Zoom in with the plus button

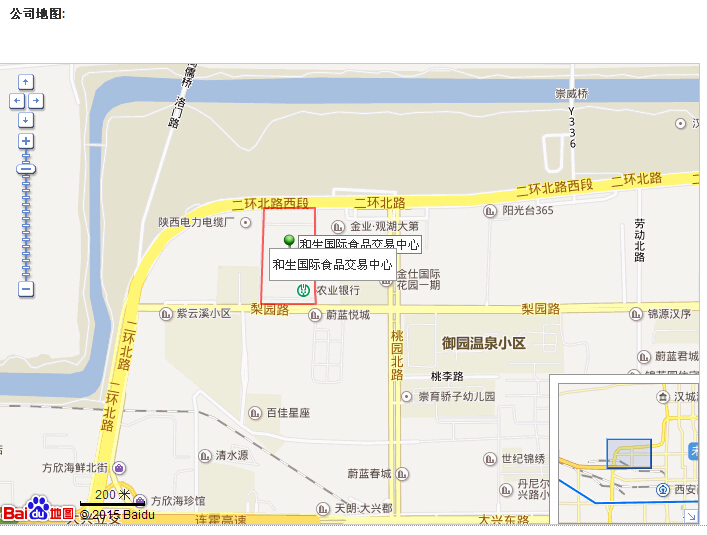26,141
